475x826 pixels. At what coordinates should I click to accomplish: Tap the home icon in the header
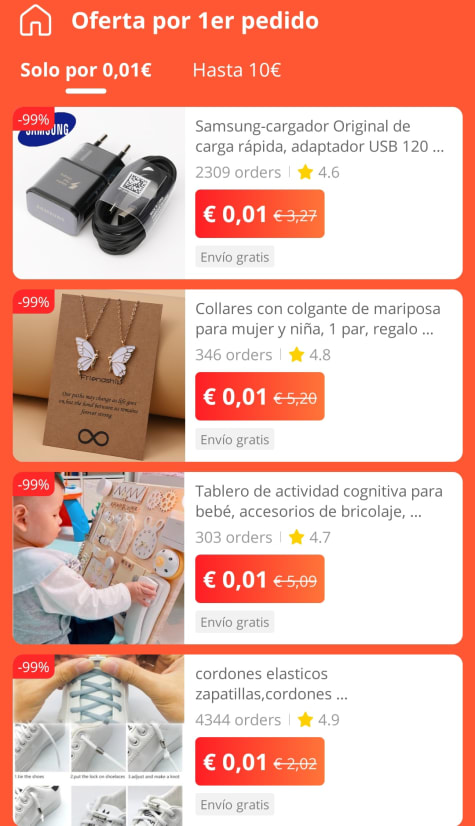pos(35,21)
